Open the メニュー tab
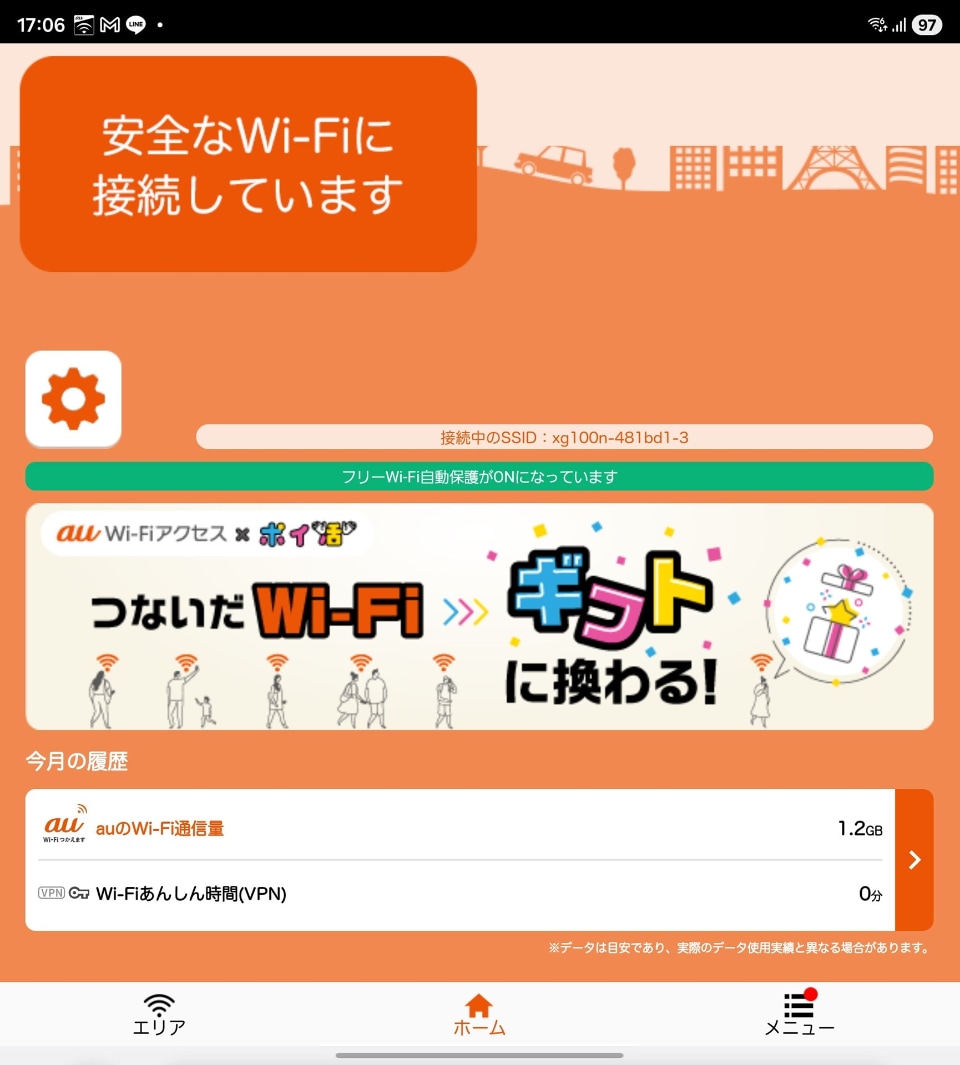This screenshot has width=960, height=1065. [x=799, y=1014]
